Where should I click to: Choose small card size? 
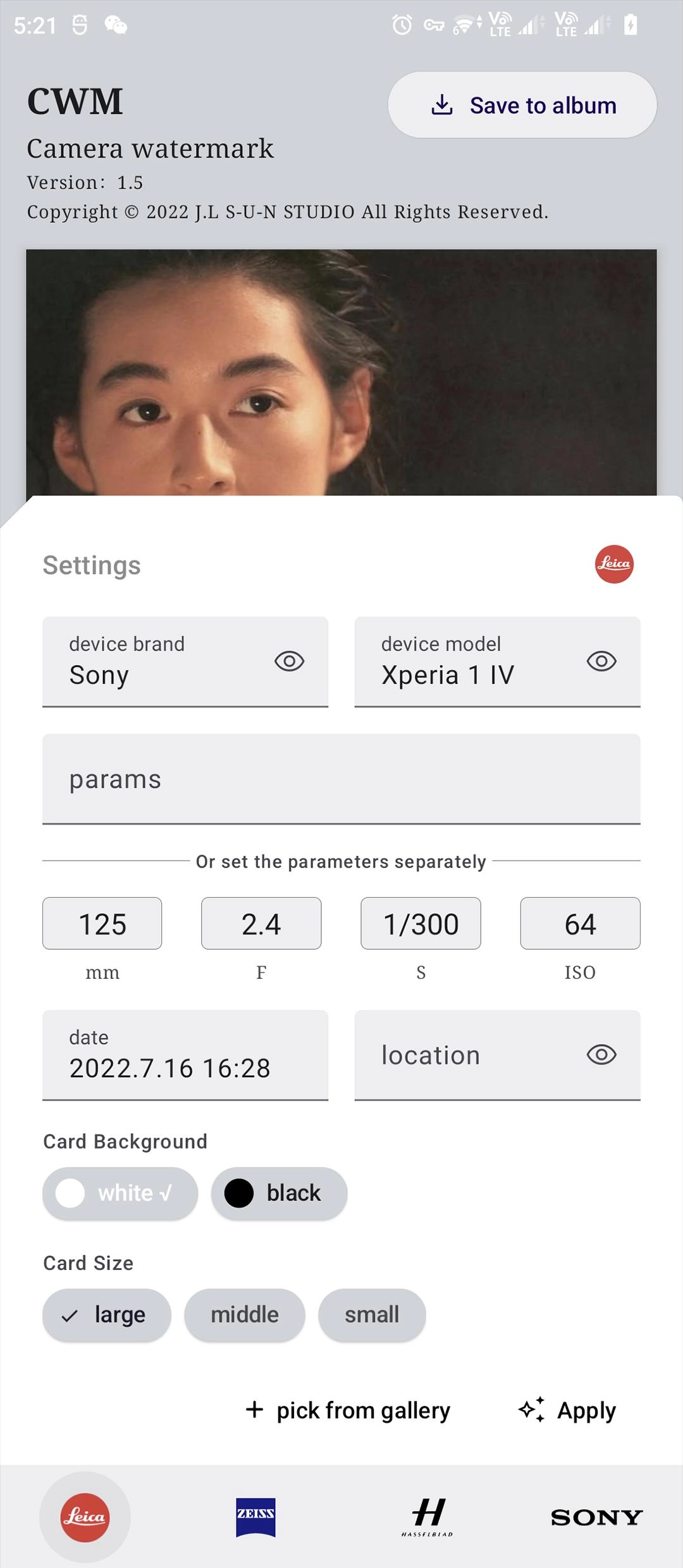point(372,1315)
